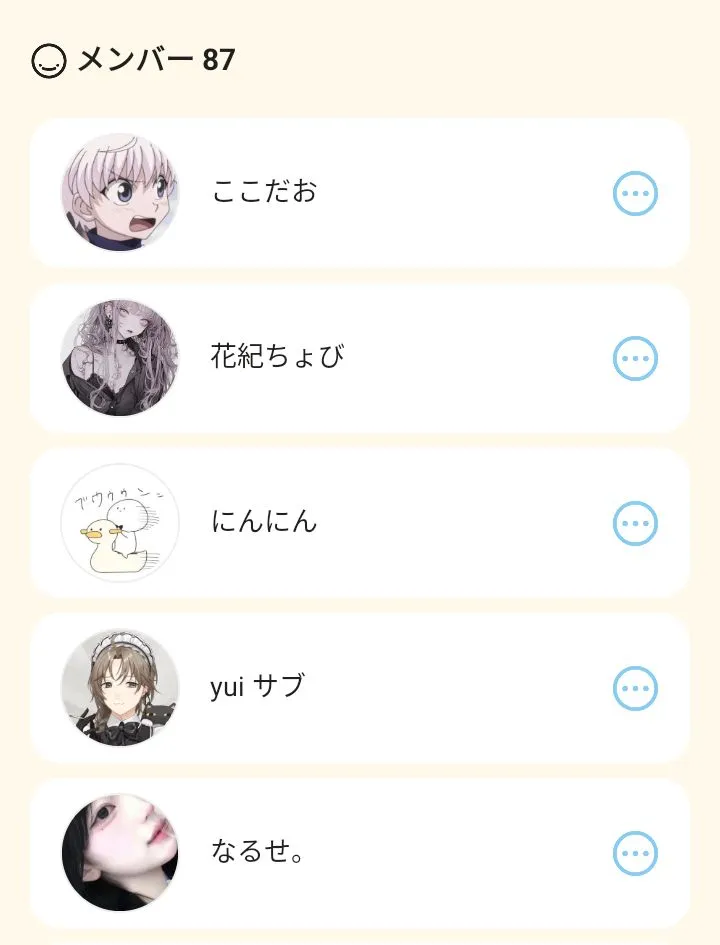The image size is (720, 945).
Task: Tap the three-dot menu beside にんにん
Action: (x=635, y=523)
